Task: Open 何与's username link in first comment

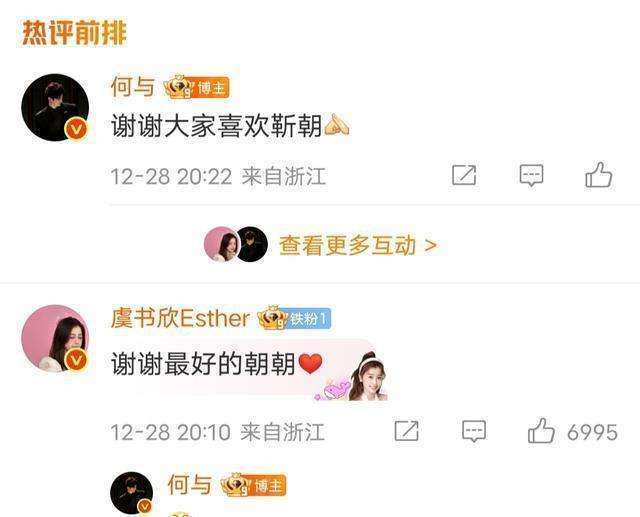Action: (133, 87)
